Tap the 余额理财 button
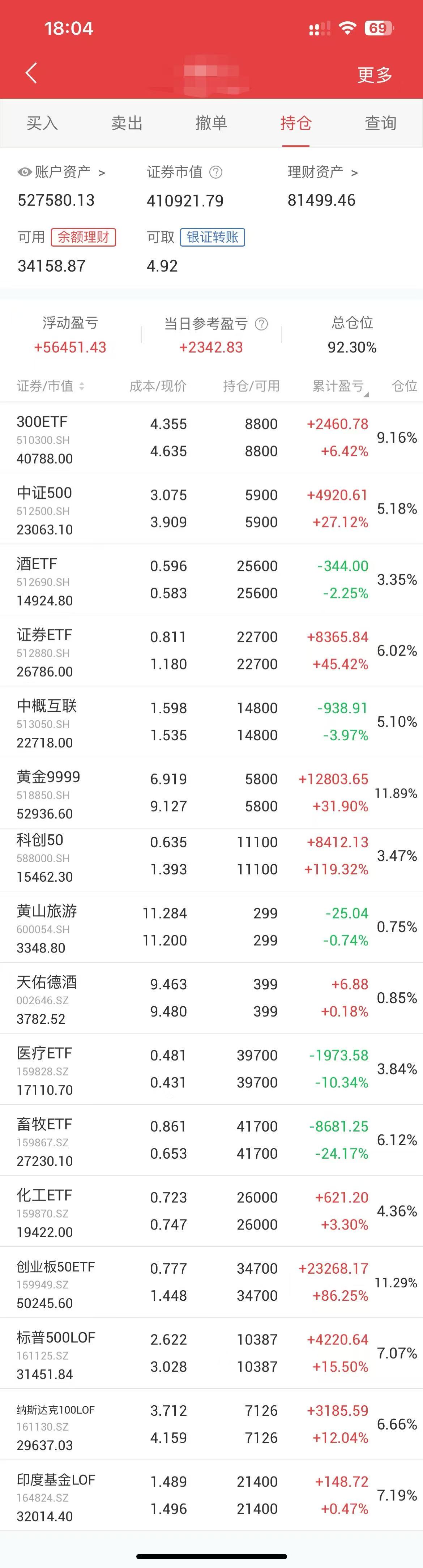Image resolution: width=423 pixels, height=1568 pixels. (x=84, y=237)
